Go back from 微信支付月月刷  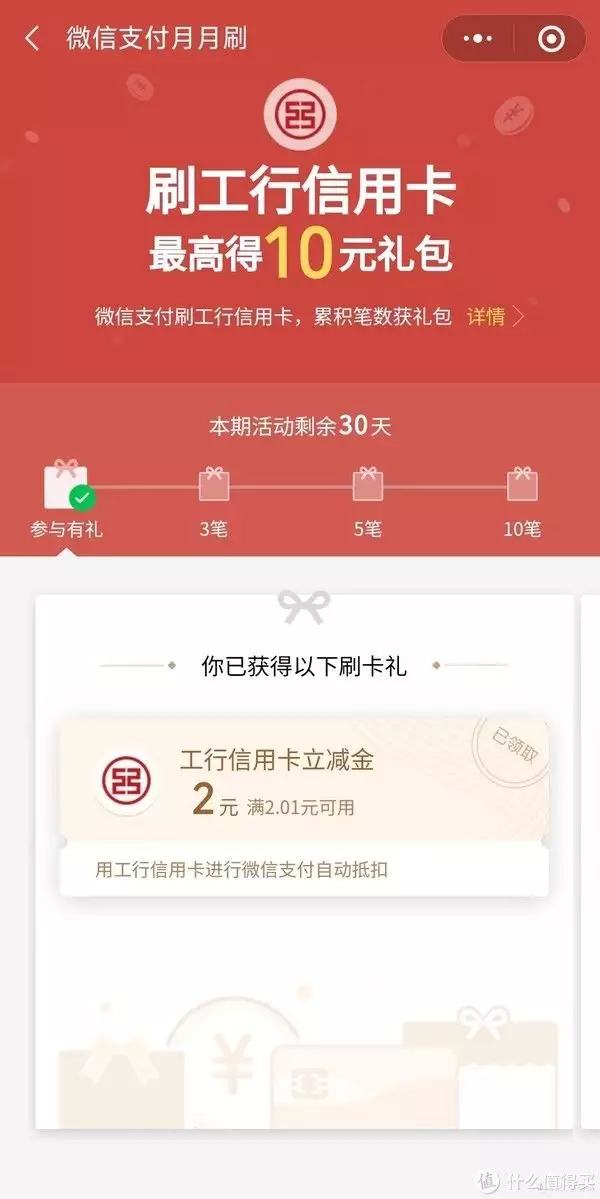(33, 40)
